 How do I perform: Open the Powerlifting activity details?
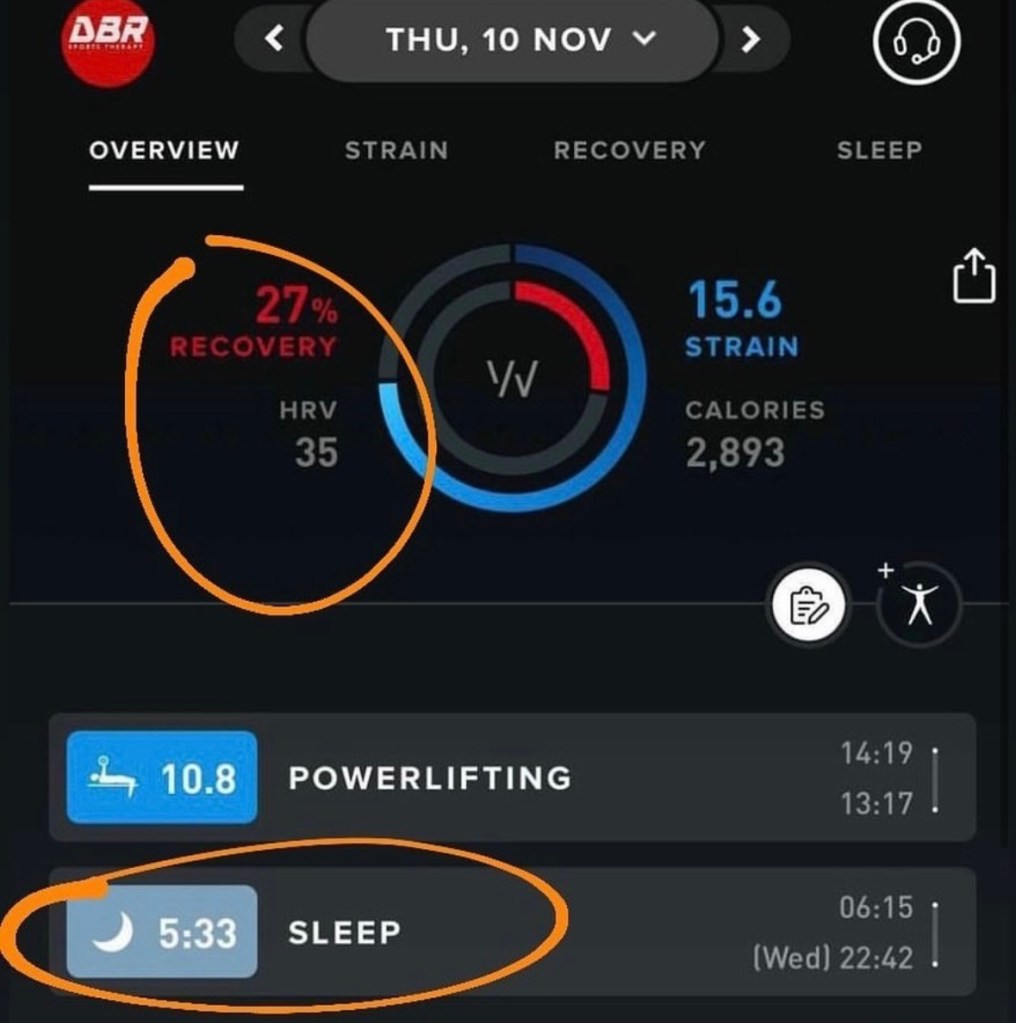512,778
